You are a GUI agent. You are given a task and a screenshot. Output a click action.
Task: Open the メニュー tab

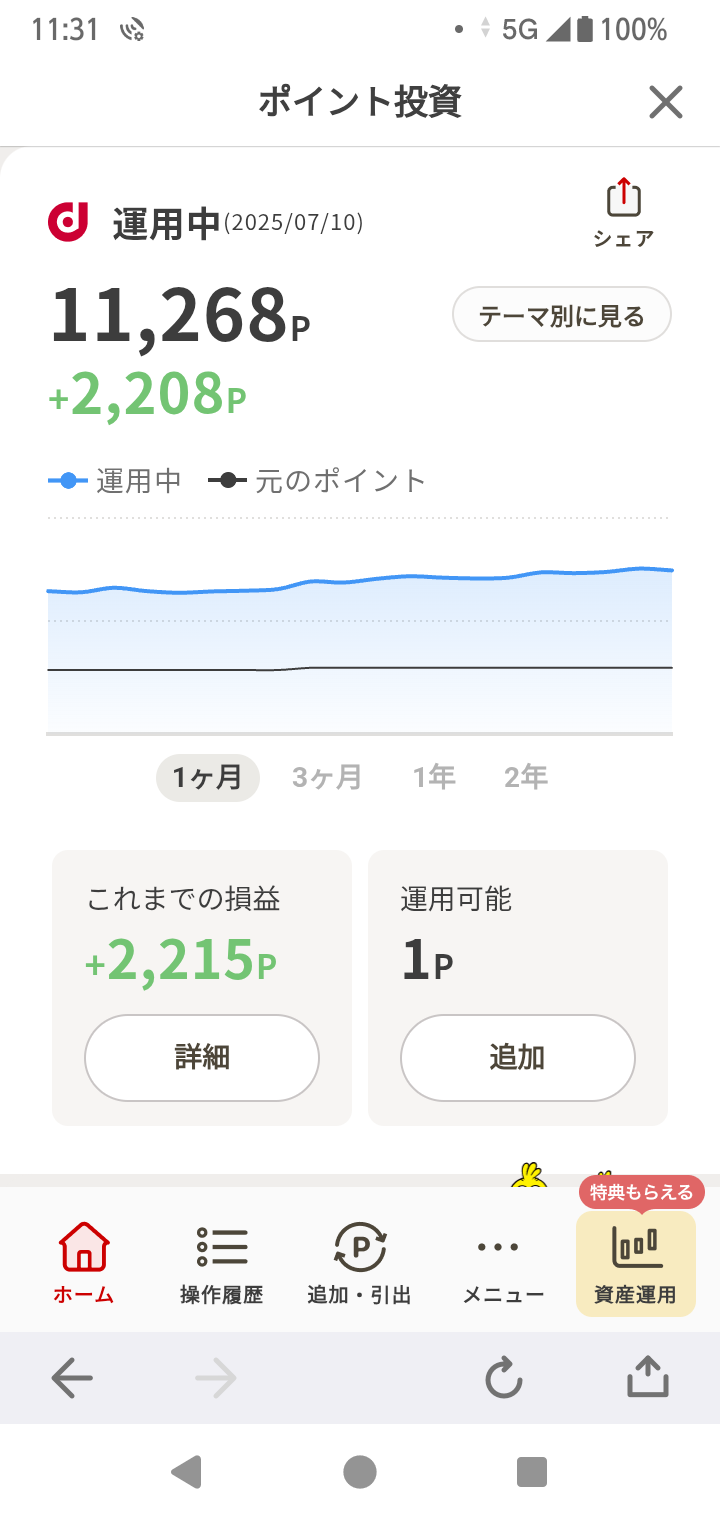coord(503,1262)
